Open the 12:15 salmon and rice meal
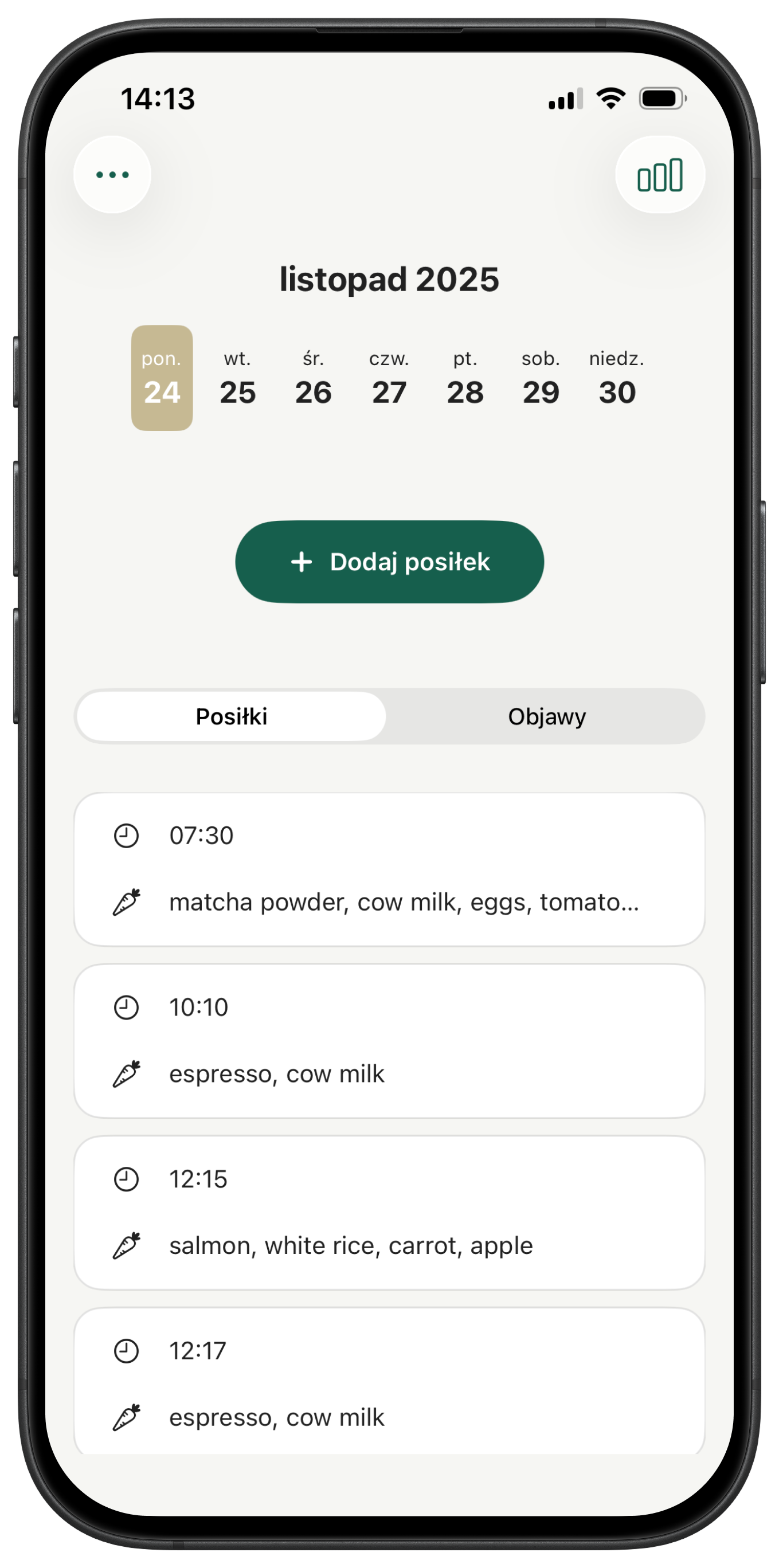The image size is (779, 1568). (390, 1213)
